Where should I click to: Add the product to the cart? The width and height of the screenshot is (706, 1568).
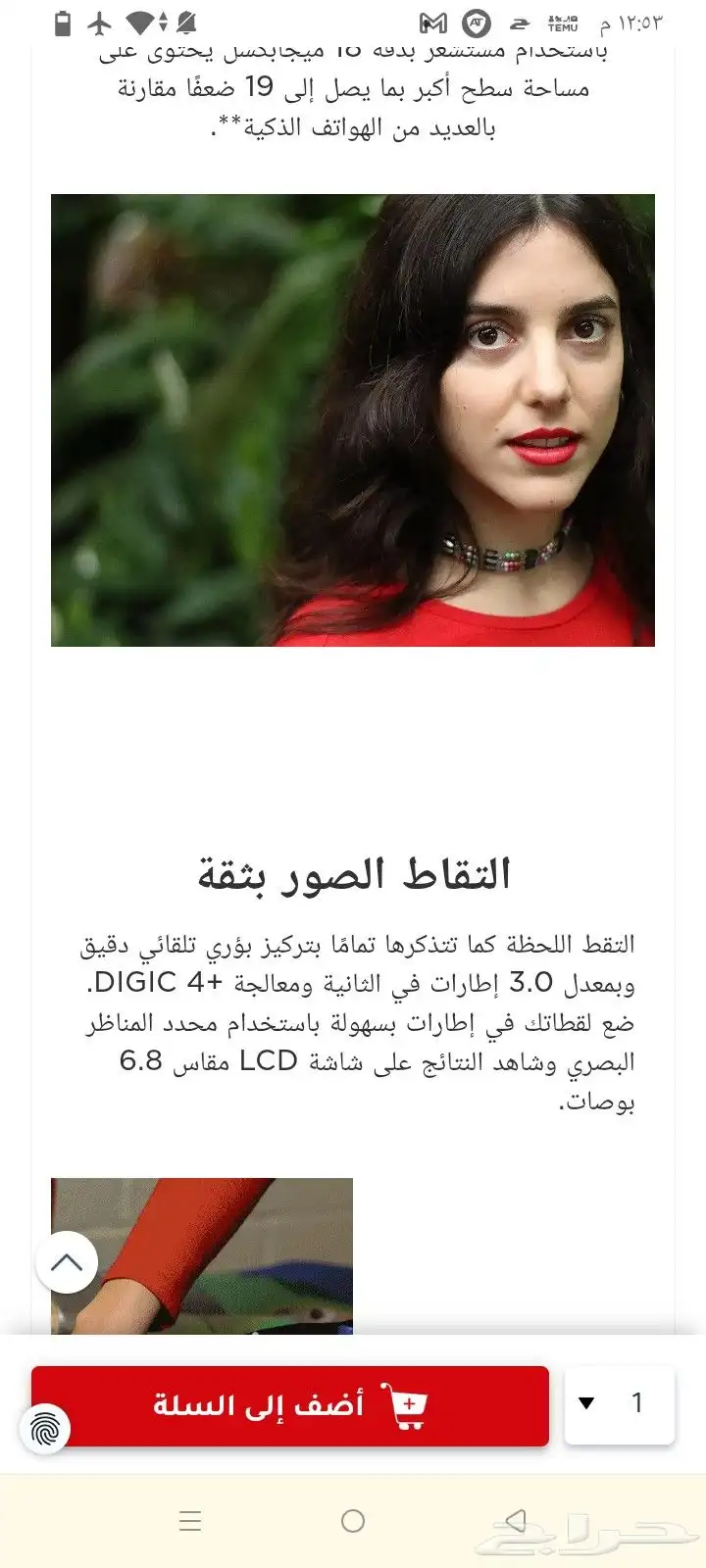289,1405
